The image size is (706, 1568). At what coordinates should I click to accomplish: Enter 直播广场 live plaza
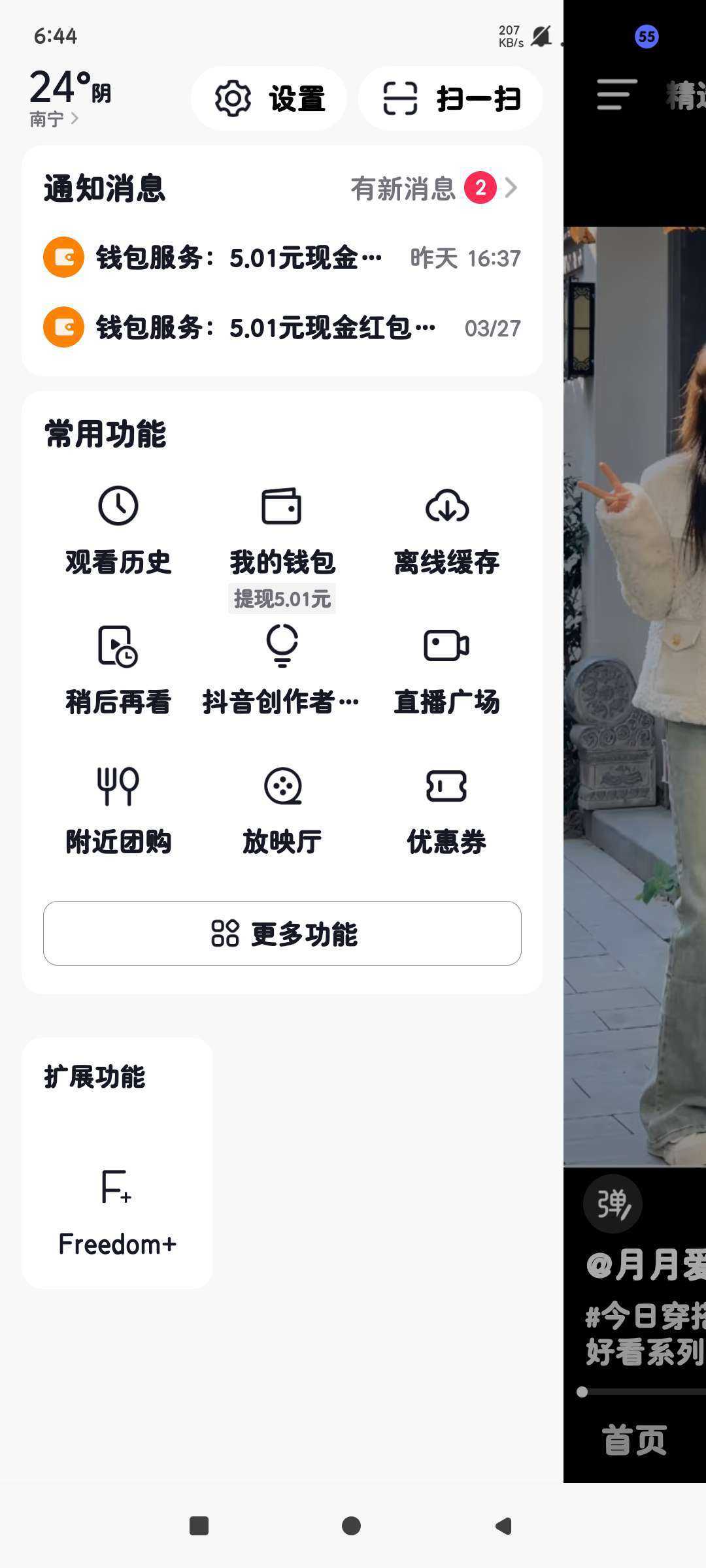tap(446, 670)
